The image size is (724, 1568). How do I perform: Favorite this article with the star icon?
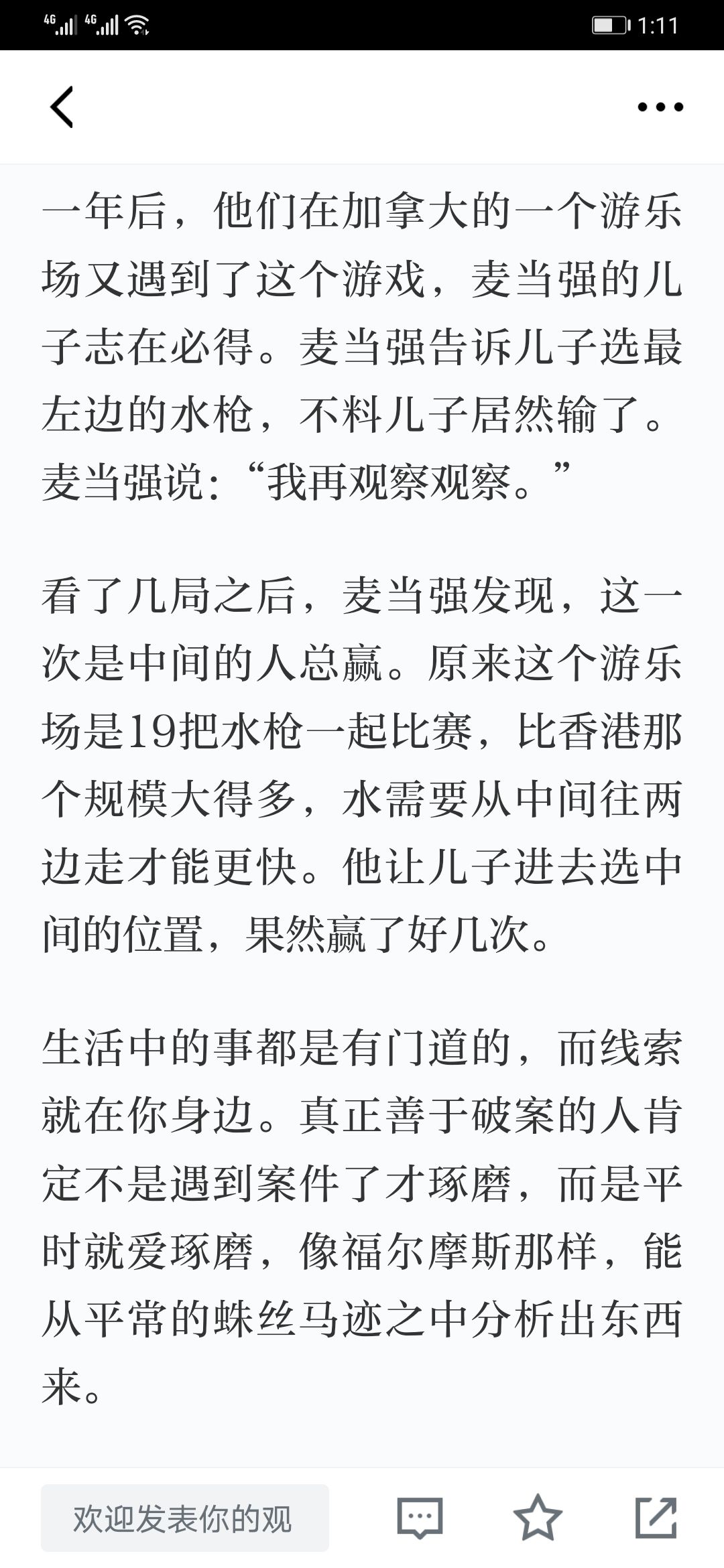[538, 1518]
